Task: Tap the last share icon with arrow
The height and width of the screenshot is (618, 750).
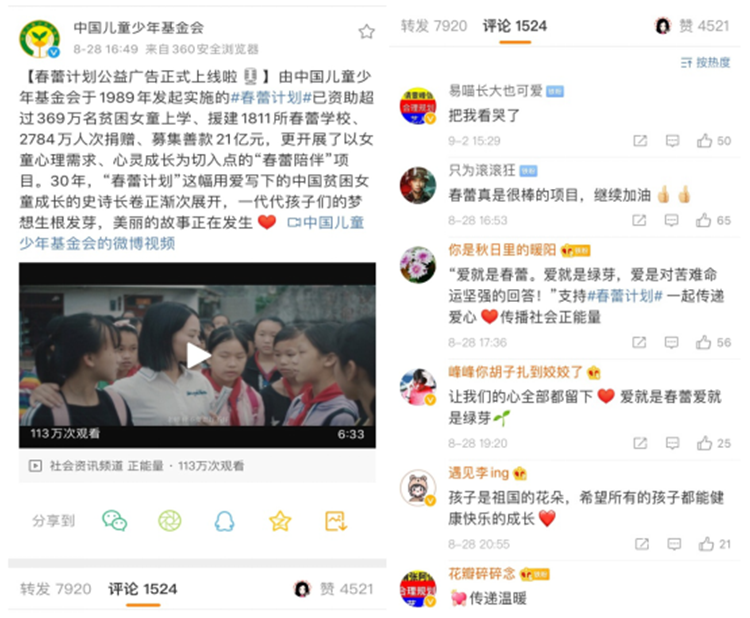Action: [x=335, y=520]
